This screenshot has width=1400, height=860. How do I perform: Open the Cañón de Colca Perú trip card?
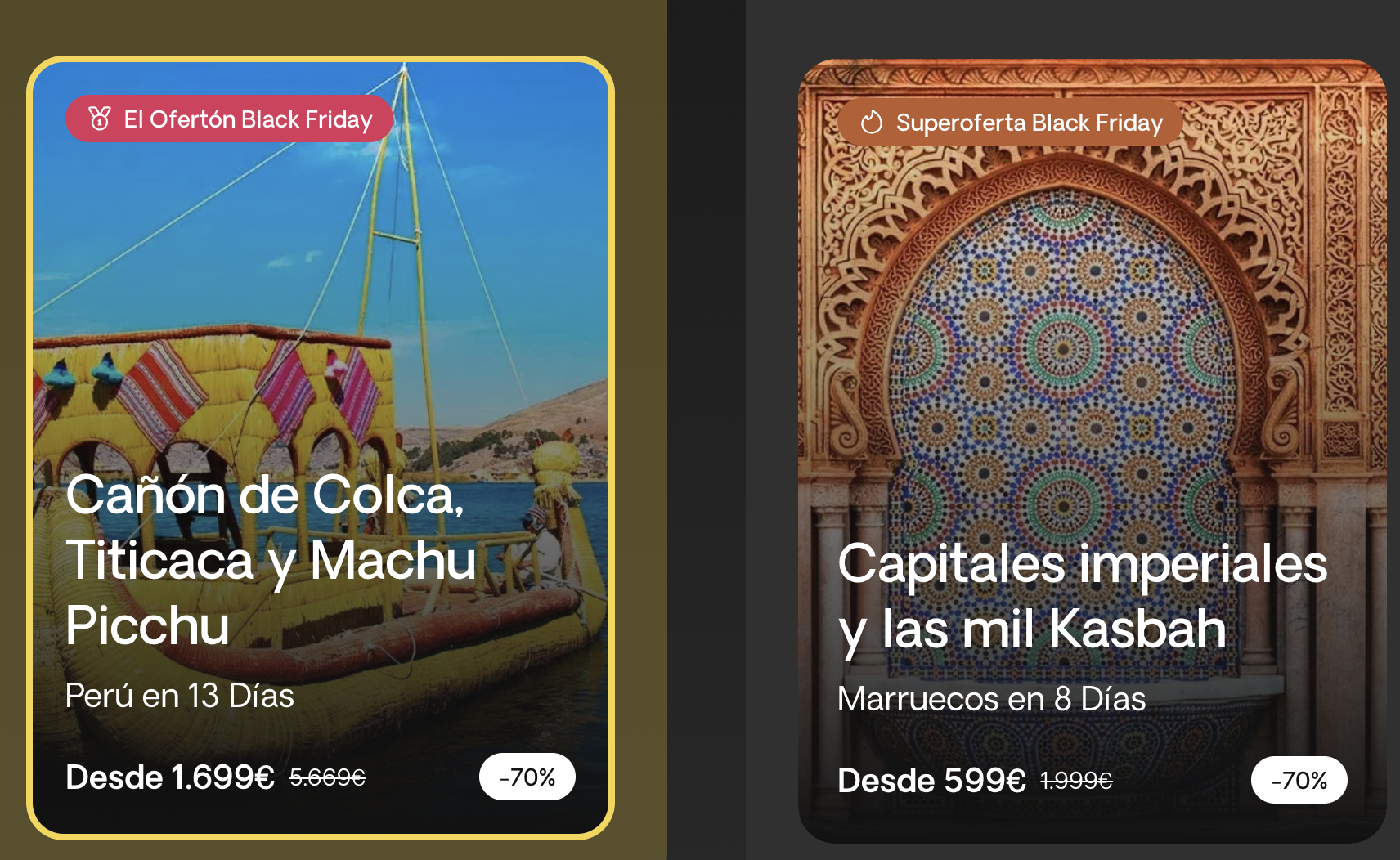321,448
